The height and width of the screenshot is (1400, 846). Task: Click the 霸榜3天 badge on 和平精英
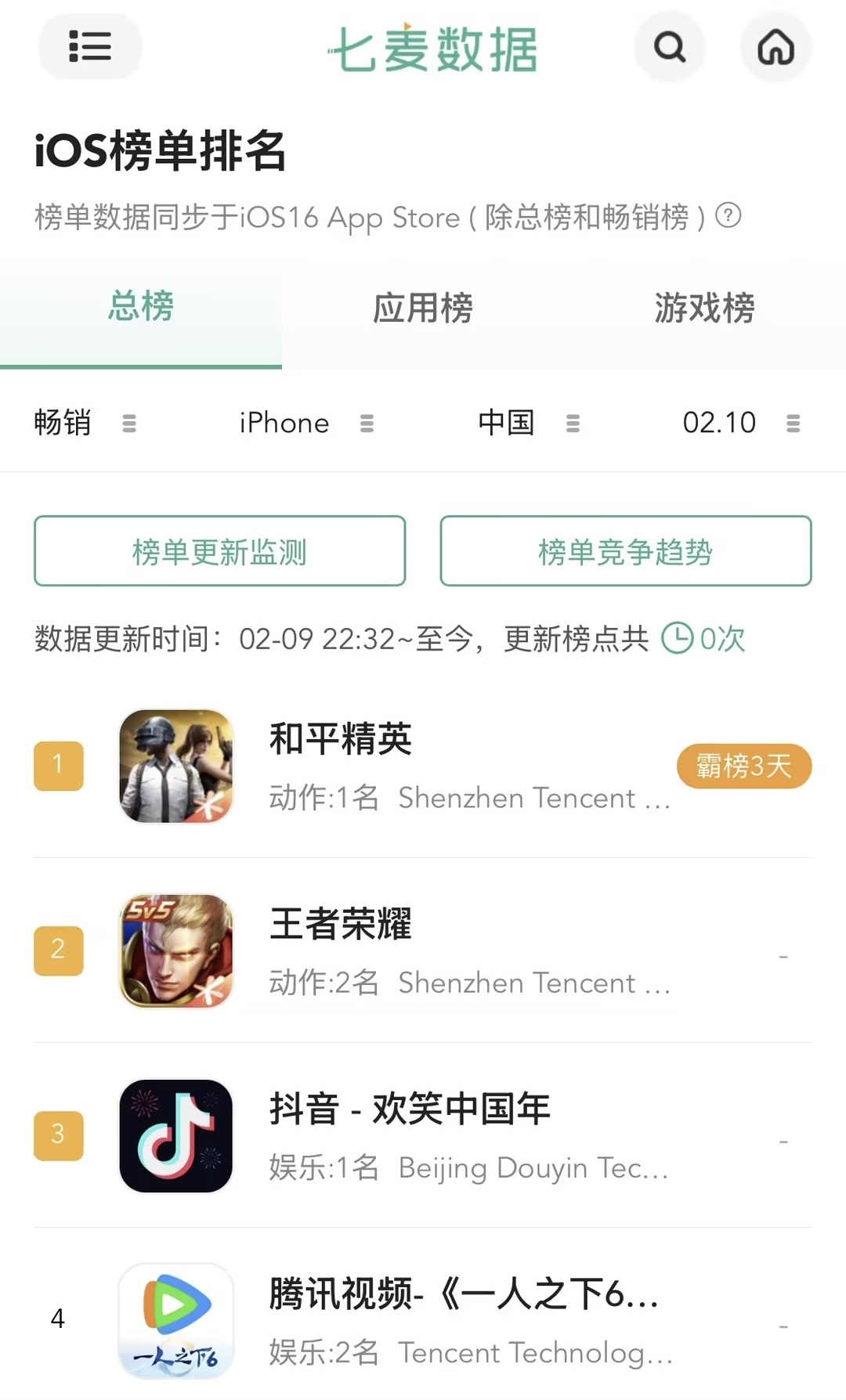click(x=743, y=766)
